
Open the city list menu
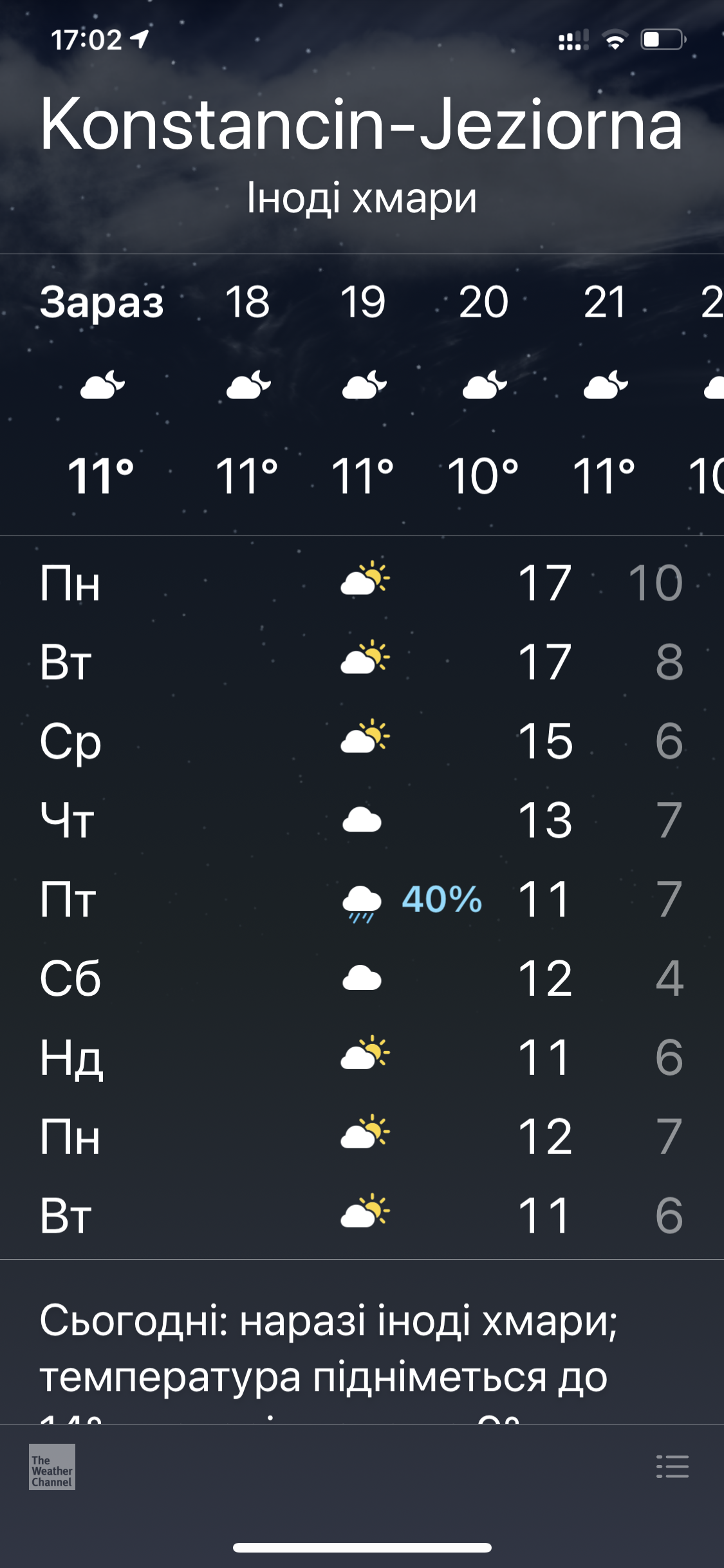point(672,1466)
